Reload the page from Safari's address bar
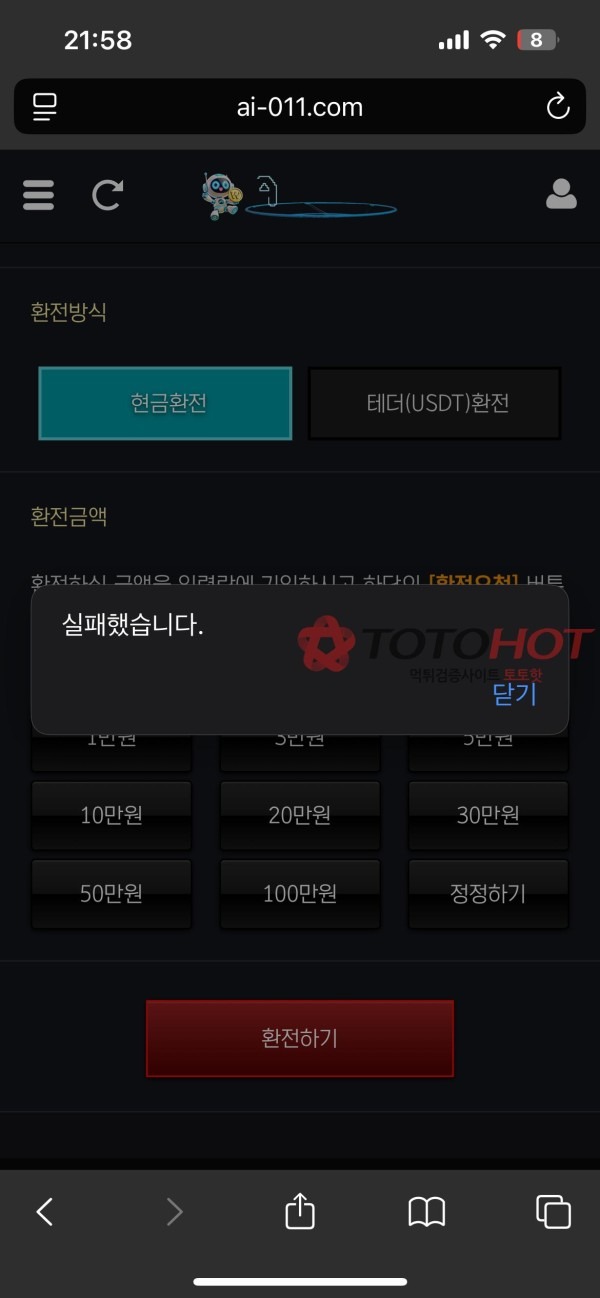 tap(557, 107)
